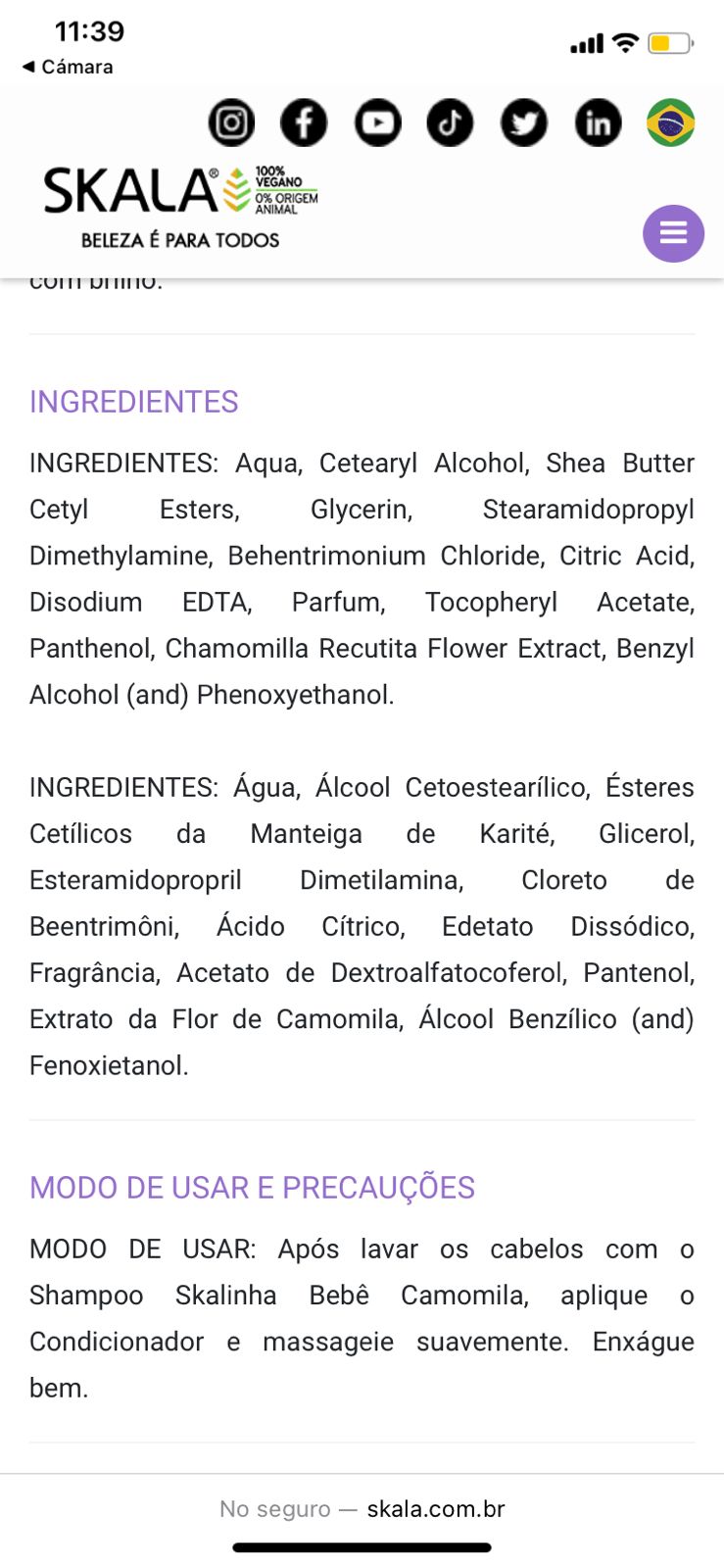The image size is (724, 1568).
Task: Open the purple hamburger menu
Action: tap(673, 233)
